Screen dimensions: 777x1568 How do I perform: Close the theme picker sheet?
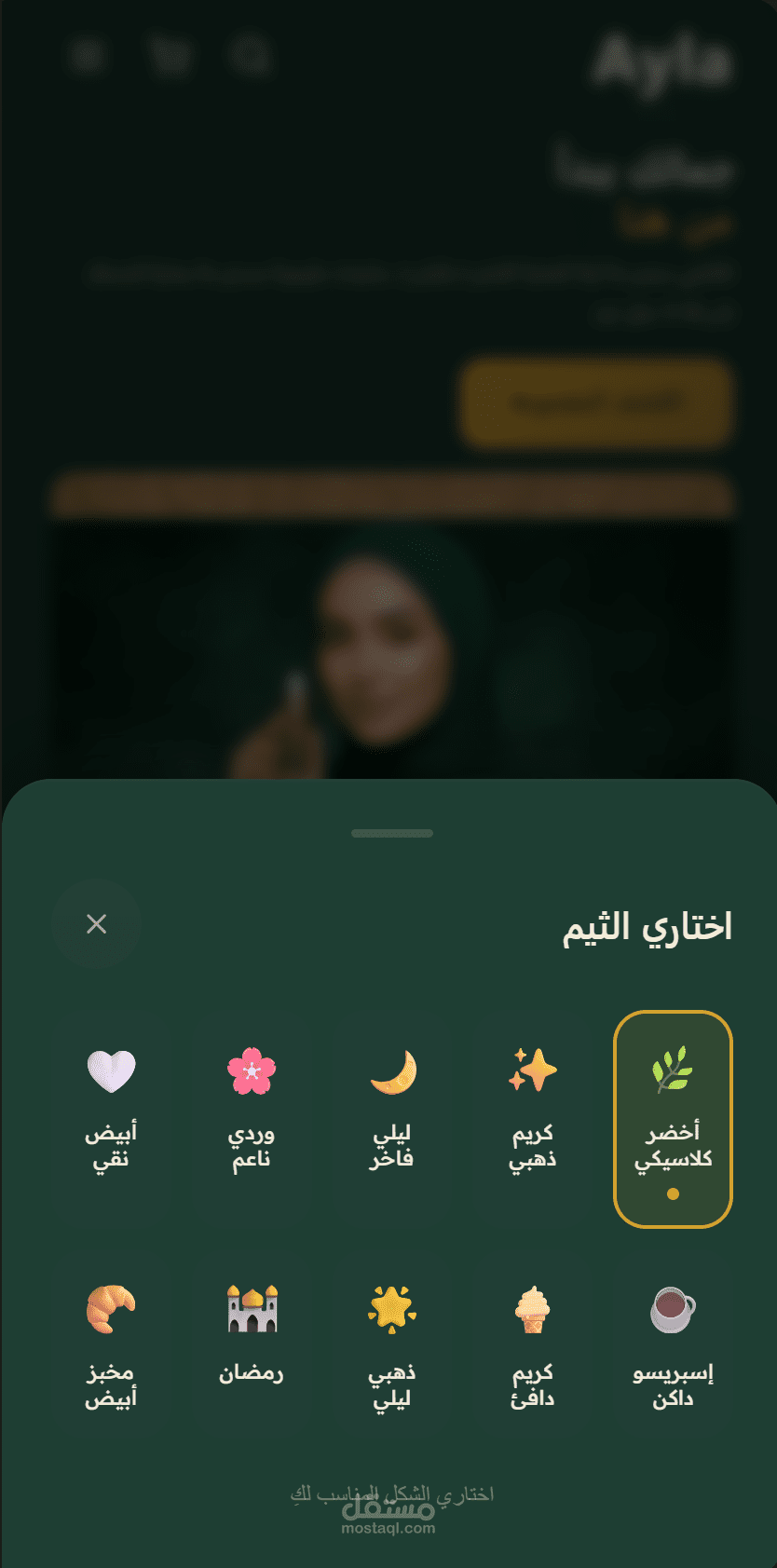96,923
